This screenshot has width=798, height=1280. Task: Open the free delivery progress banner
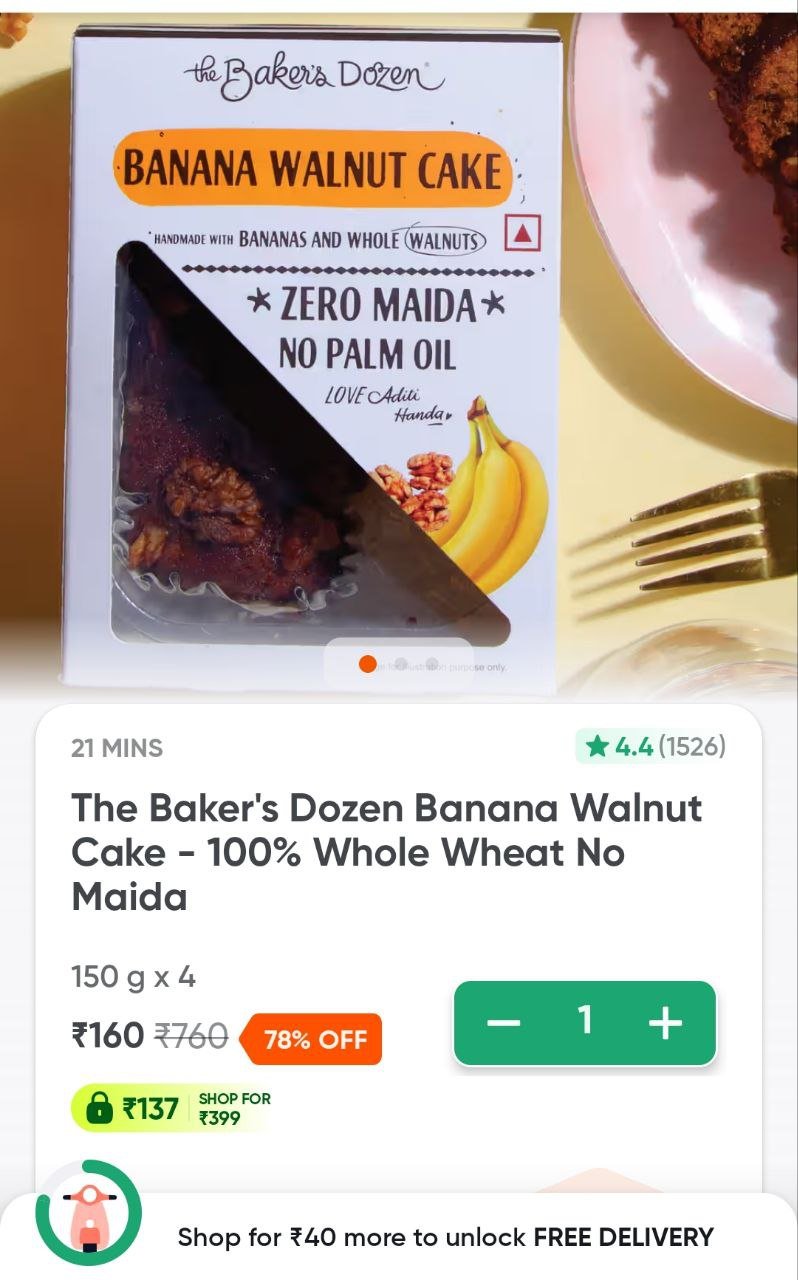pos(399,1236)
